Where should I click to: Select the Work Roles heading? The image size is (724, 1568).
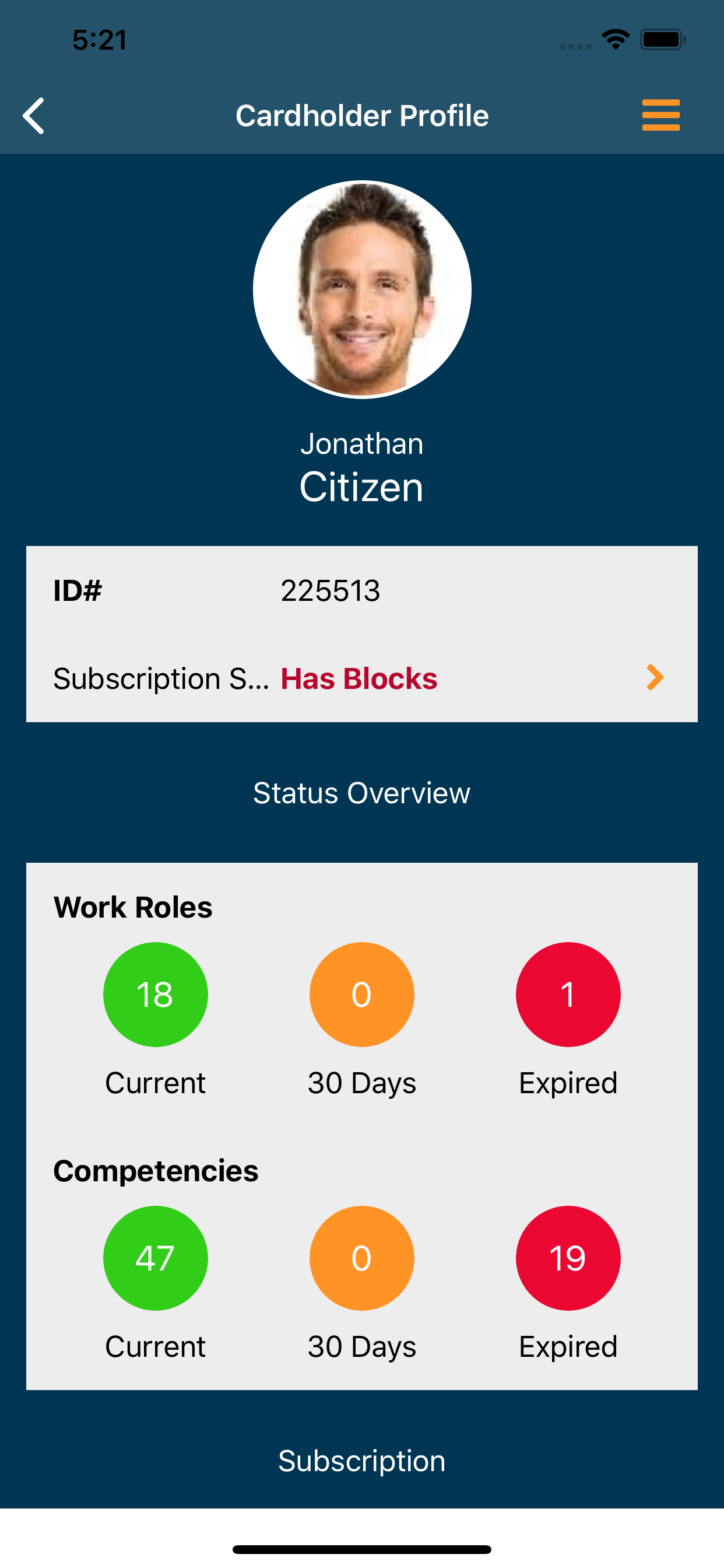[133, 907]
